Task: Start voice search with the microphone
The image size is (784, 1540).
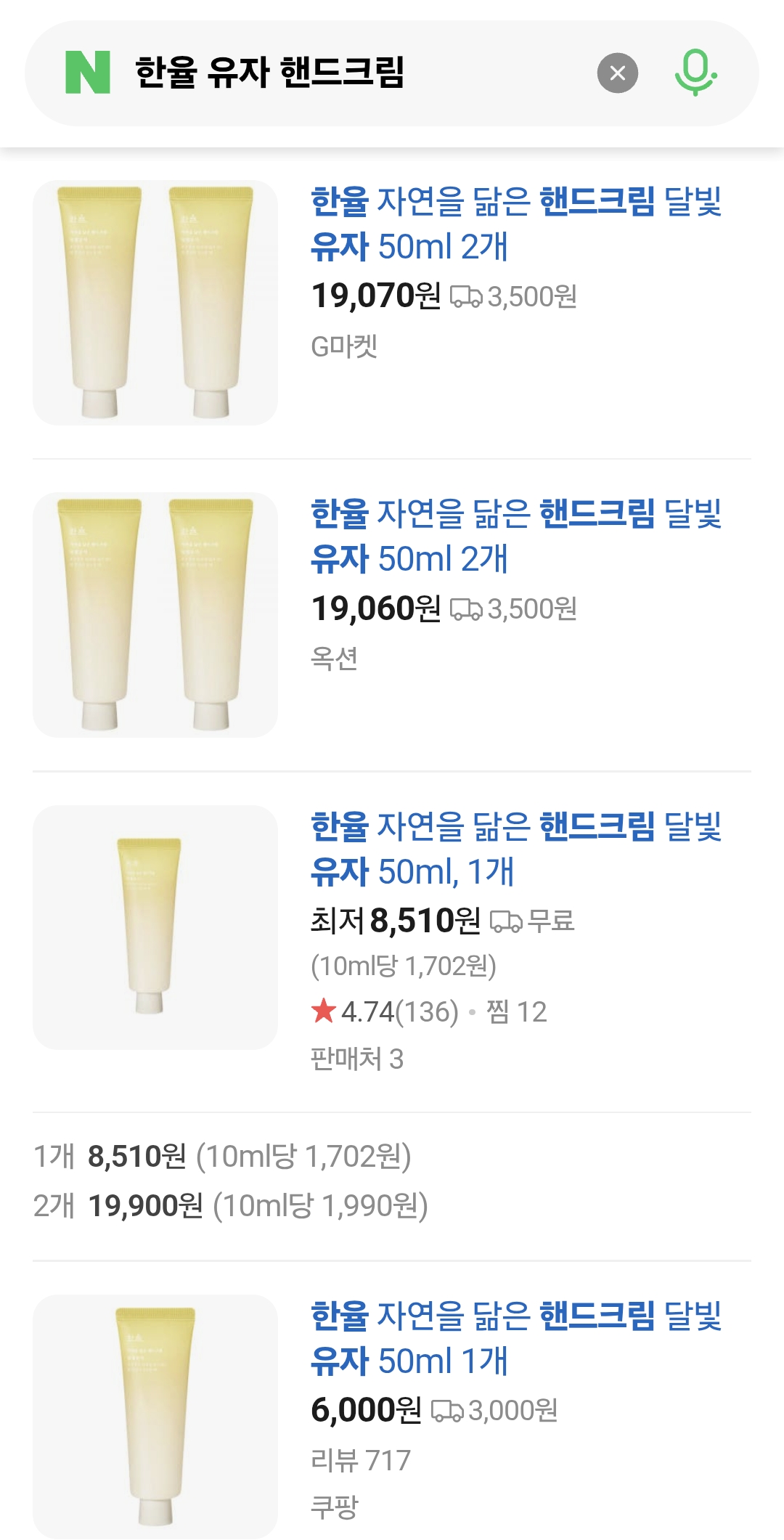Action: tap(695, 73)
